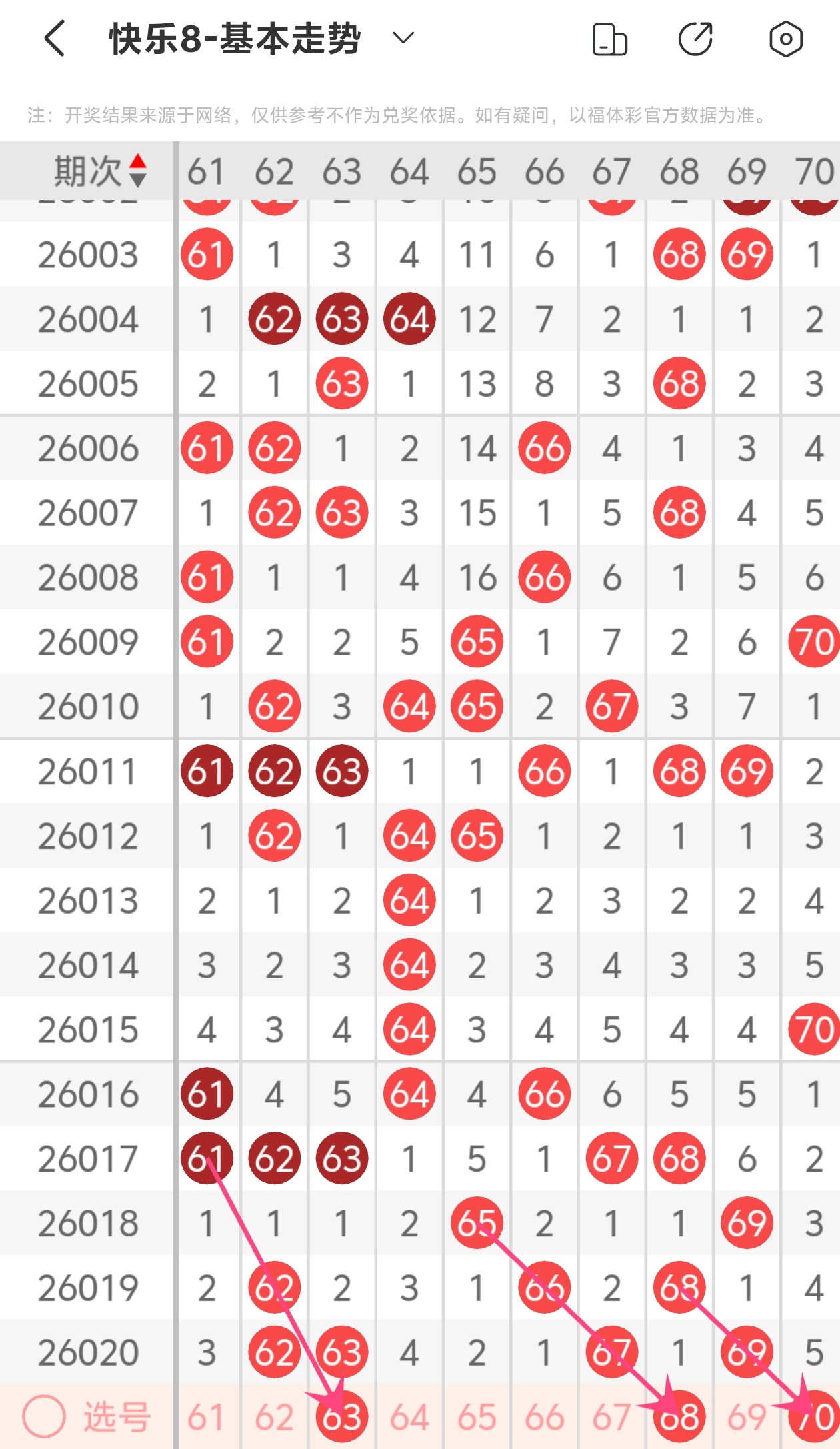The image size is (840, 1449).
Task: Pick number 67 in the 选号 row
Action: pos(611,1417)
